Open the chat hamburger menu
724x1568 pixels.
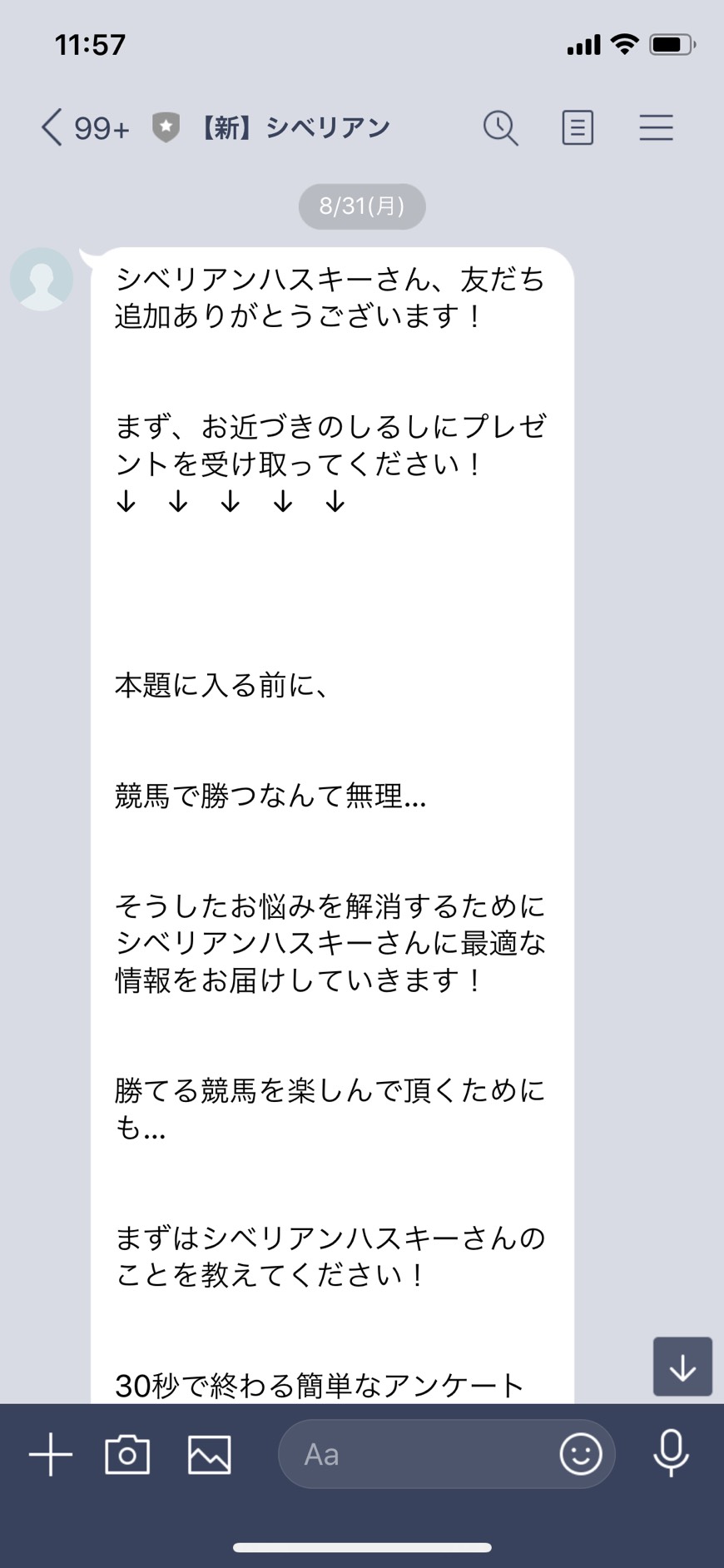(x=656, y=128)
